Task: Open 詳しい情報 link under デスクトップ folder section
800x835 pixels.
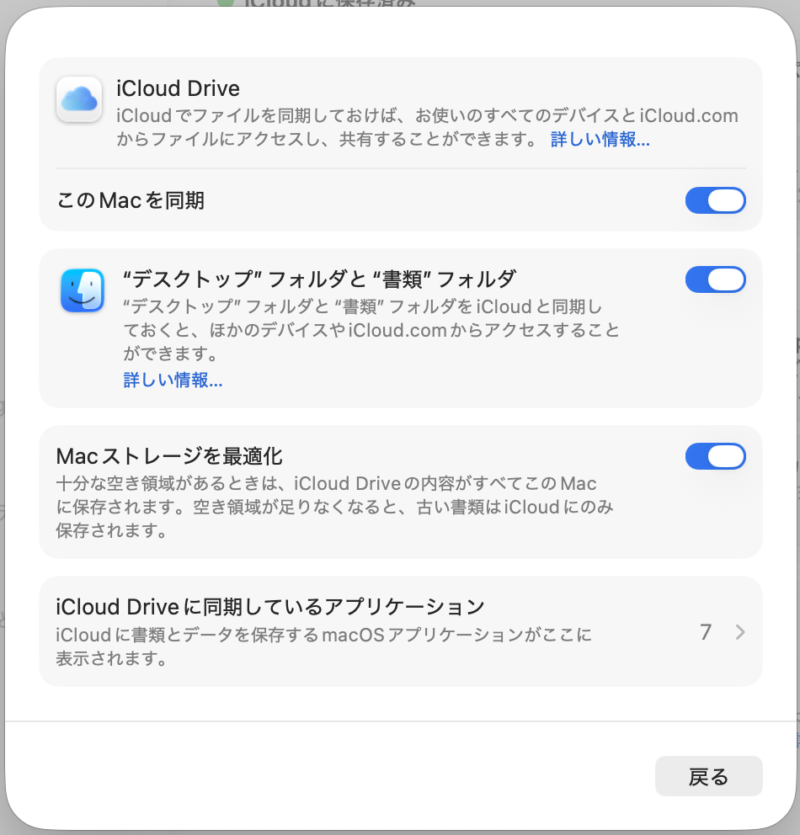Action: click(x=173, y=380)
